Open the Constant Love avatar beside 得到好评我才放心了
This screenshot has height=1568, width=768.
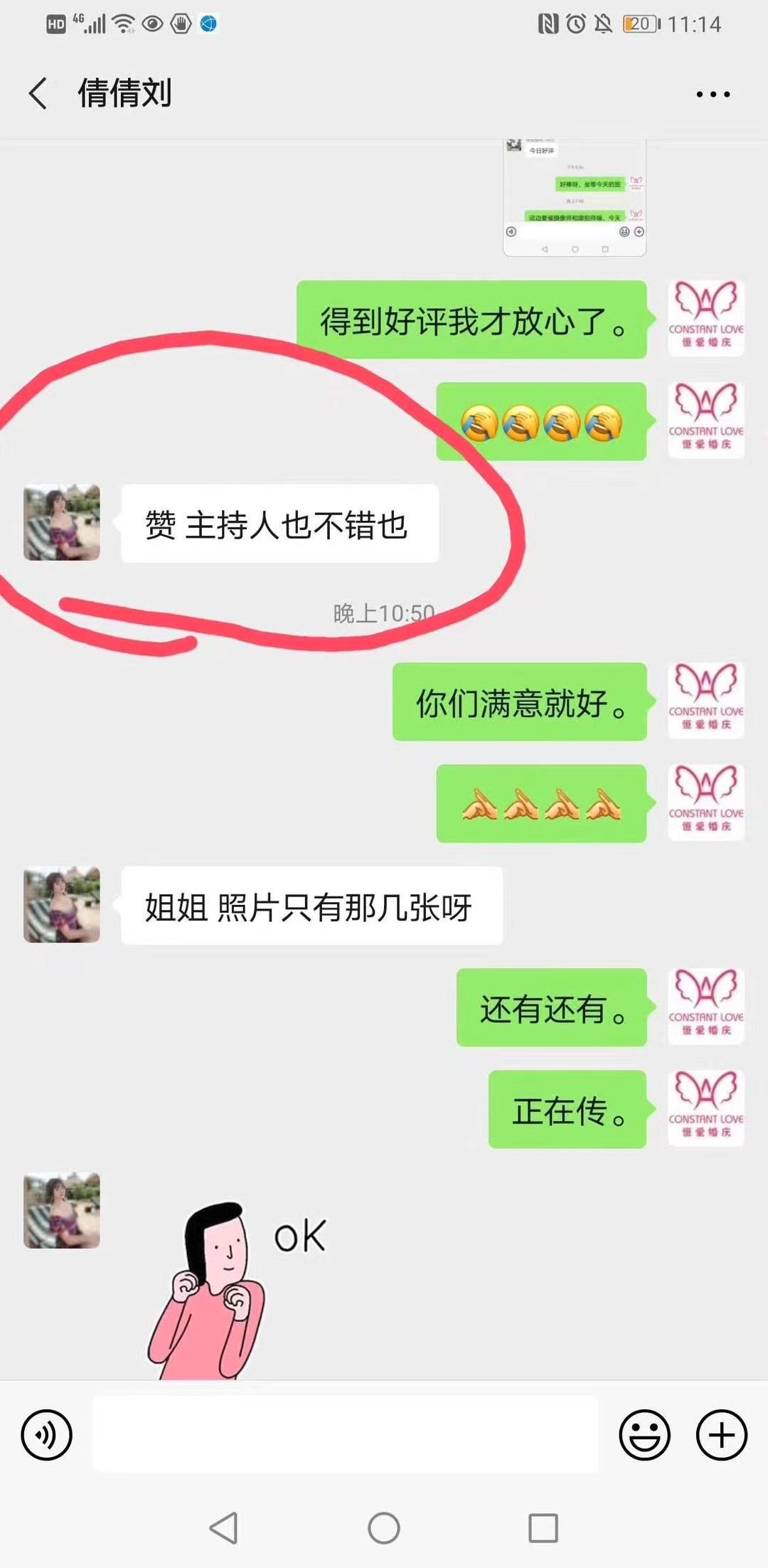pyautogui.click(x=706, y=319)
